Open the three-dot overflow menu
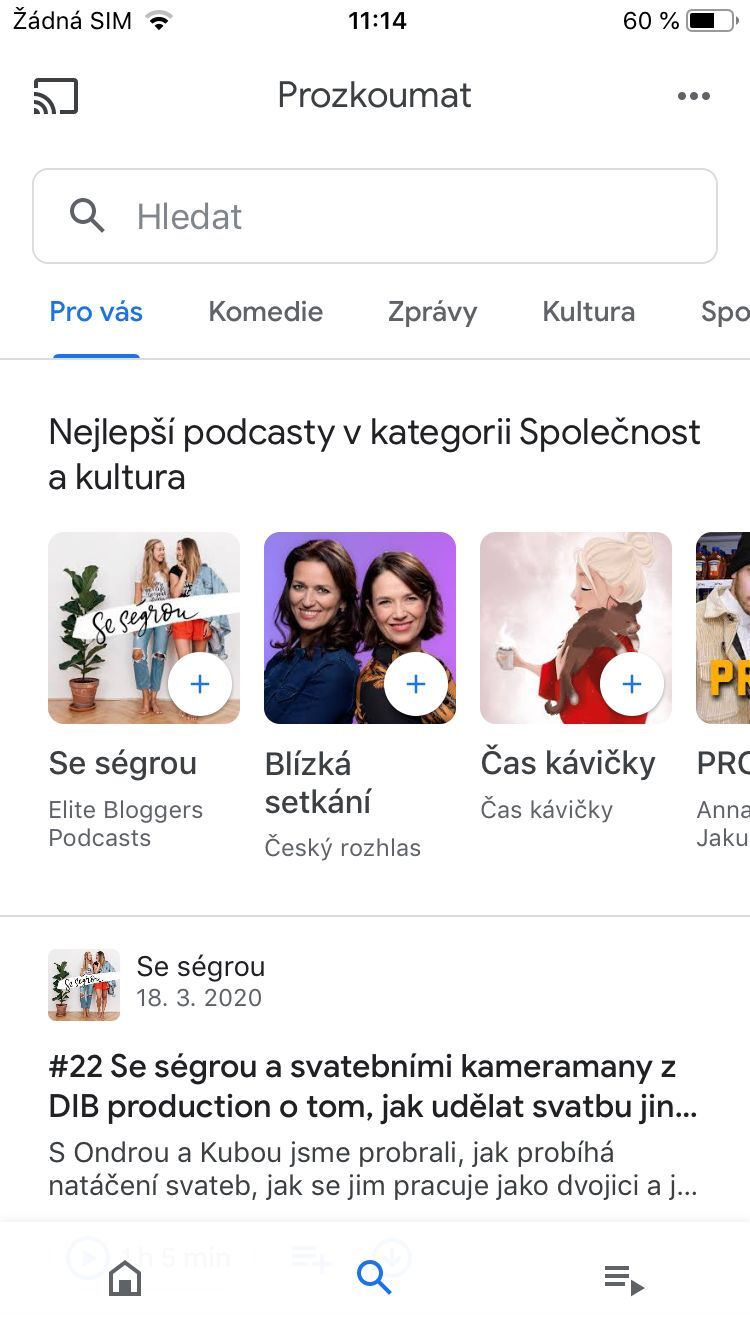Image resolution: width=750 pixels, height=1334 pixels. [x=694, y=96]
